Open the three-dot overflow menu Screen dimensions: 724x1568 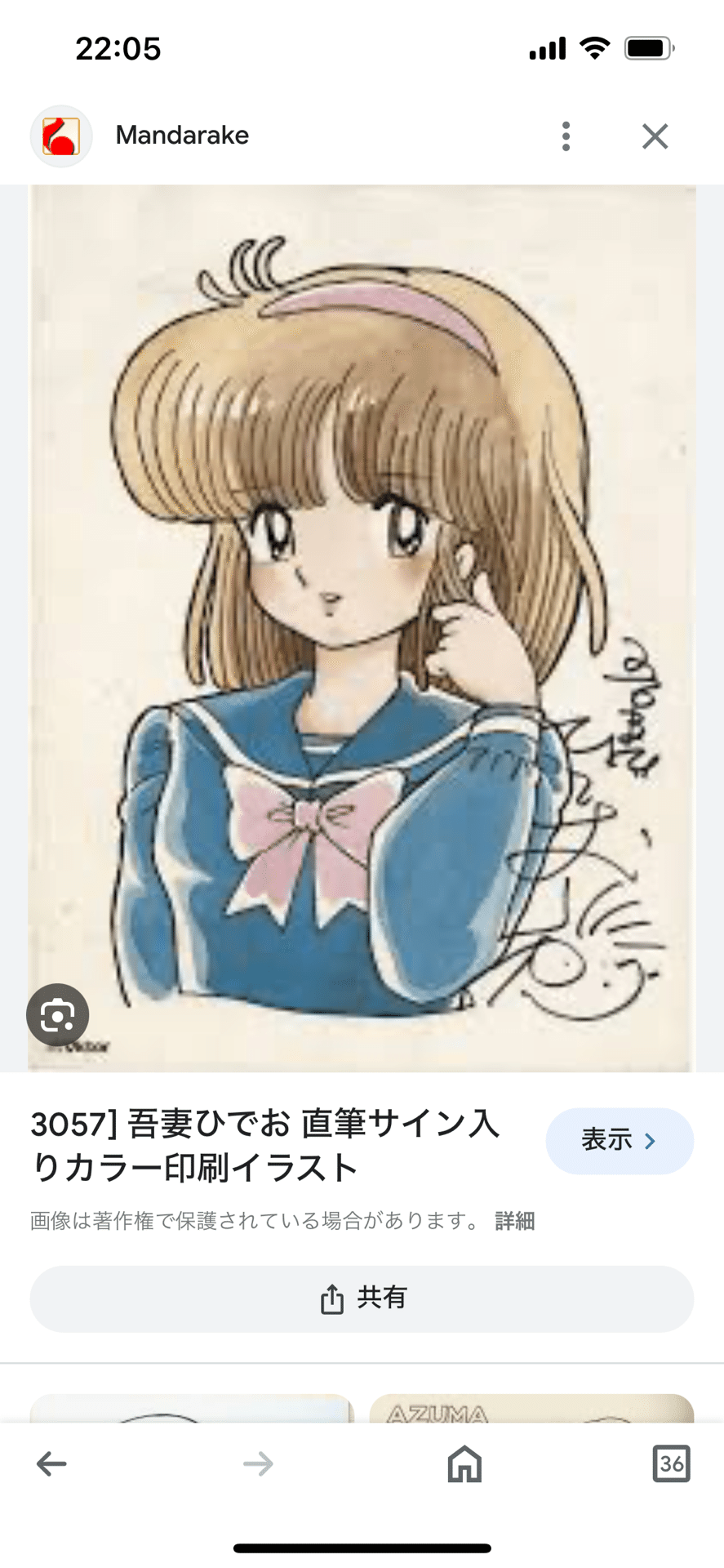tap(566, 136)
